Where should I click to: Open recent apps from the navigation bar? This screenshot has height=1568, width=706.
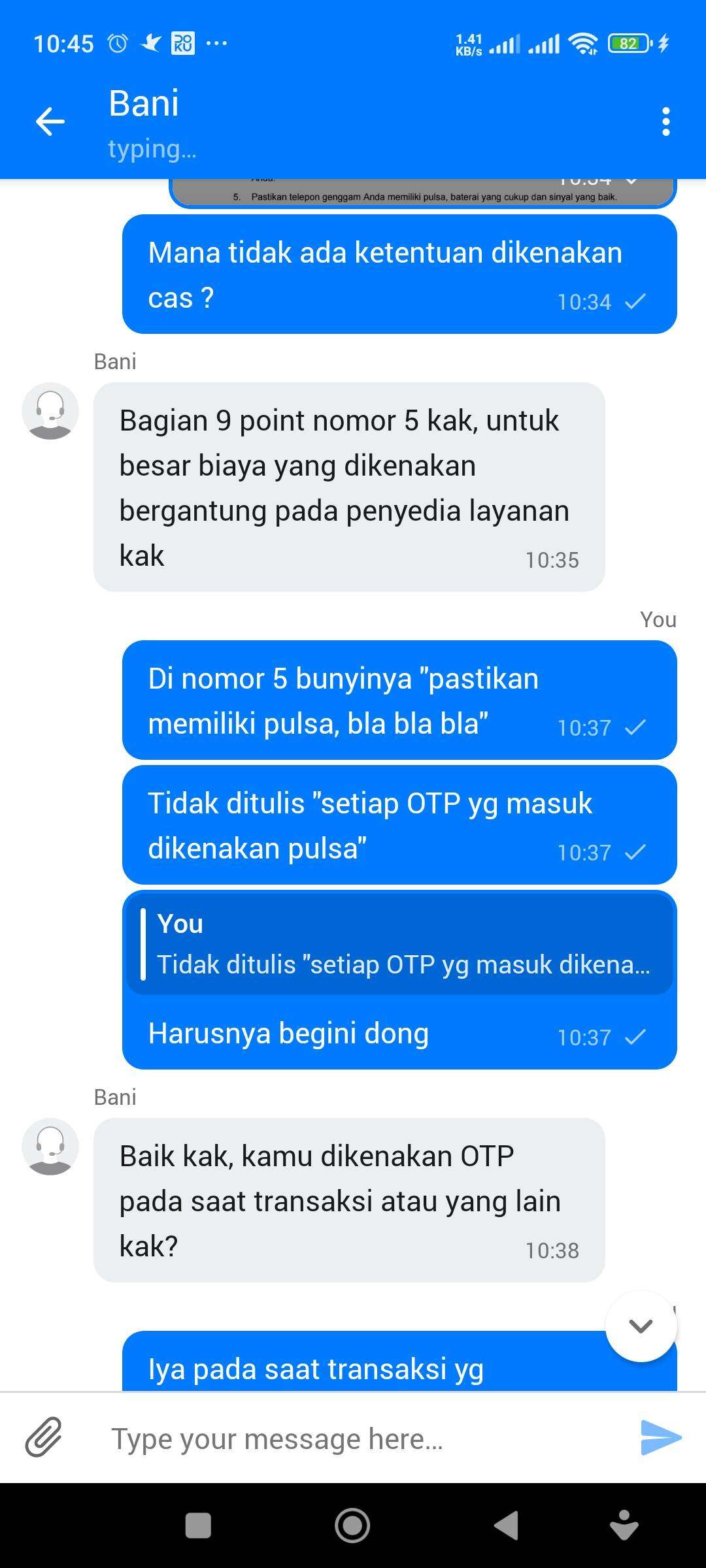(x=198, y=1526)
